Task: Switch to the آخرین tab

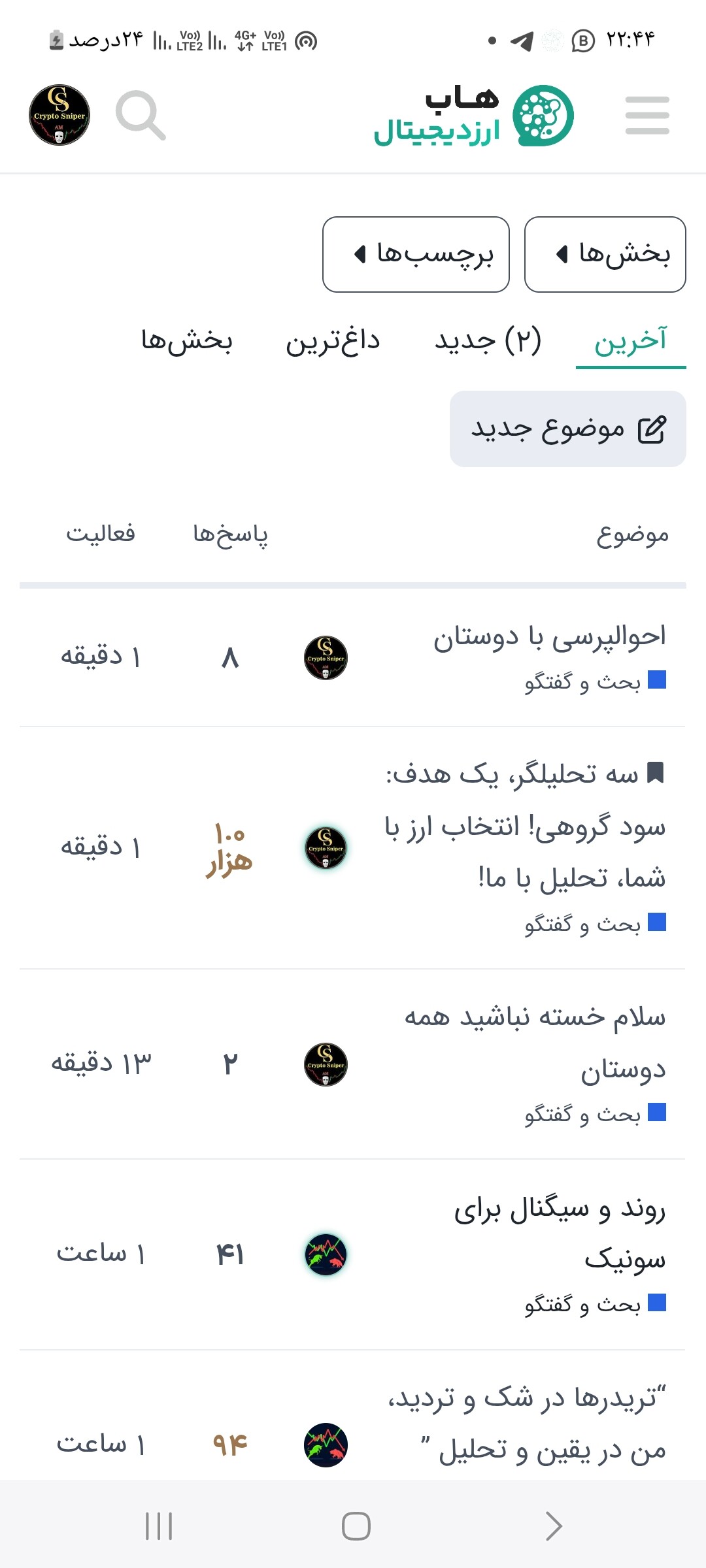Action: (x=631, y=341)
